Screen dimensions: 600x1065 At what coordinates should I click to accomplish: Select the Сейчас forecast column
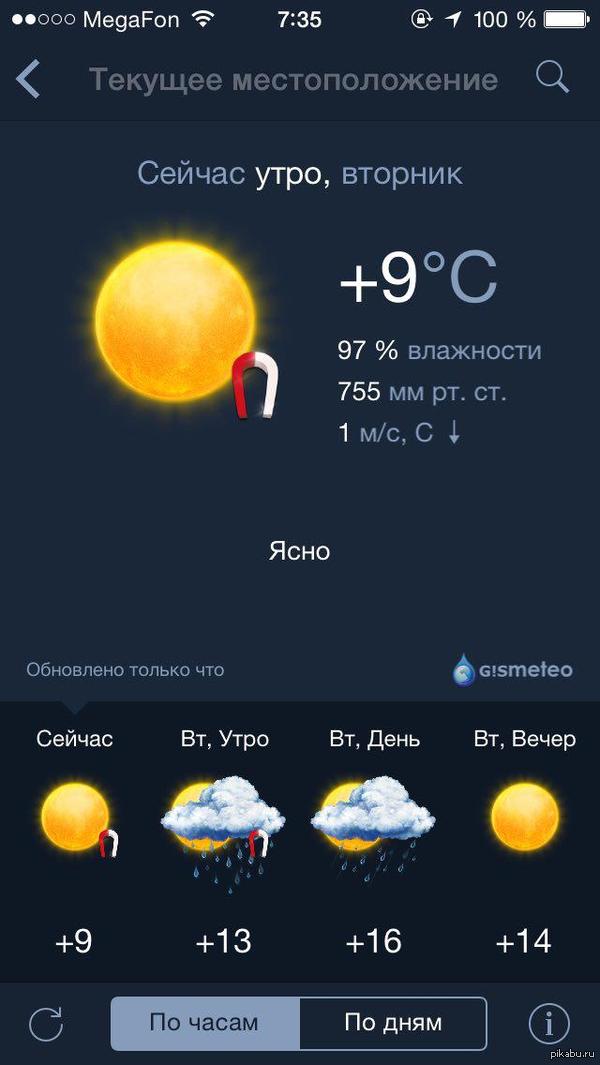75,840
